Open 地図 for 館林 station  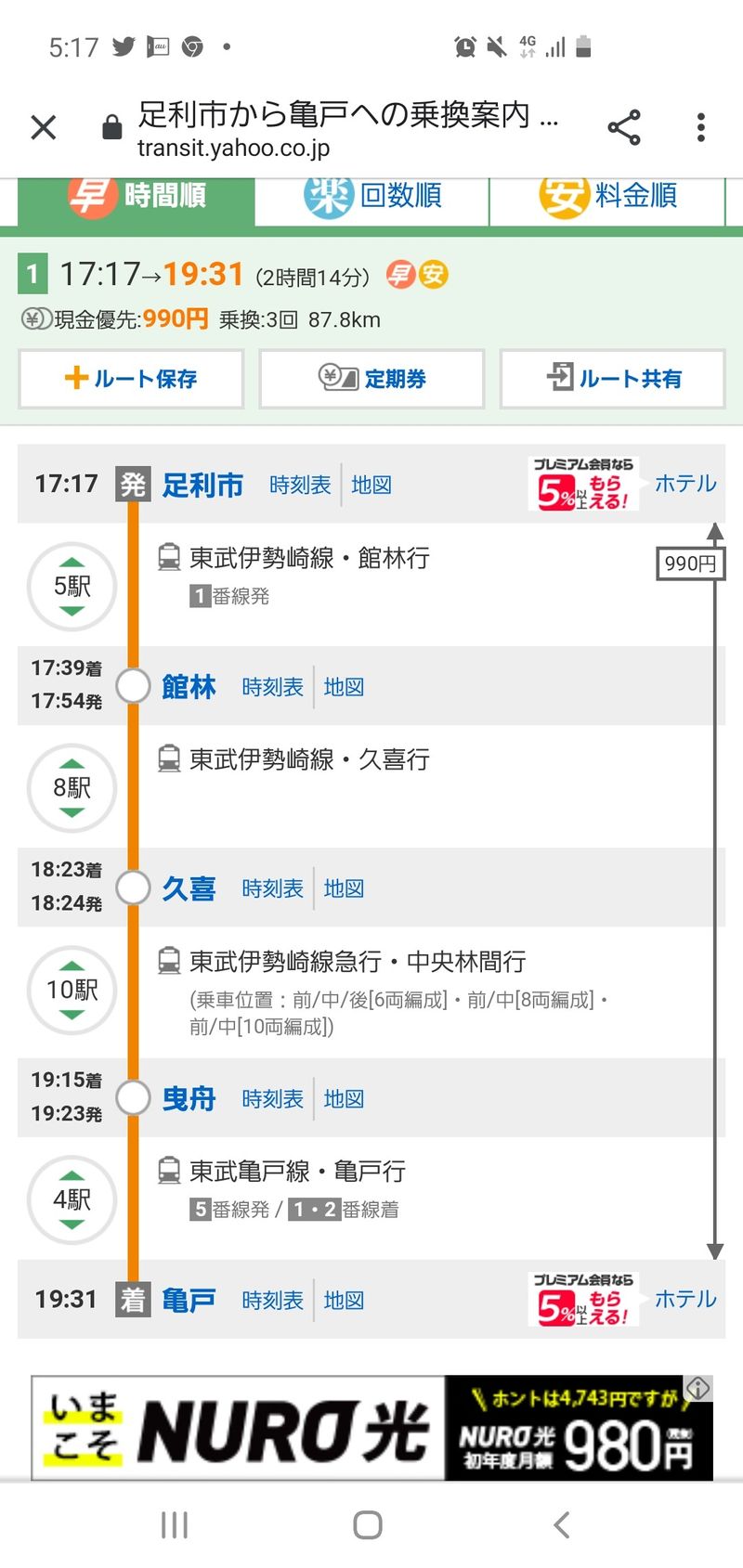[344, 687]
